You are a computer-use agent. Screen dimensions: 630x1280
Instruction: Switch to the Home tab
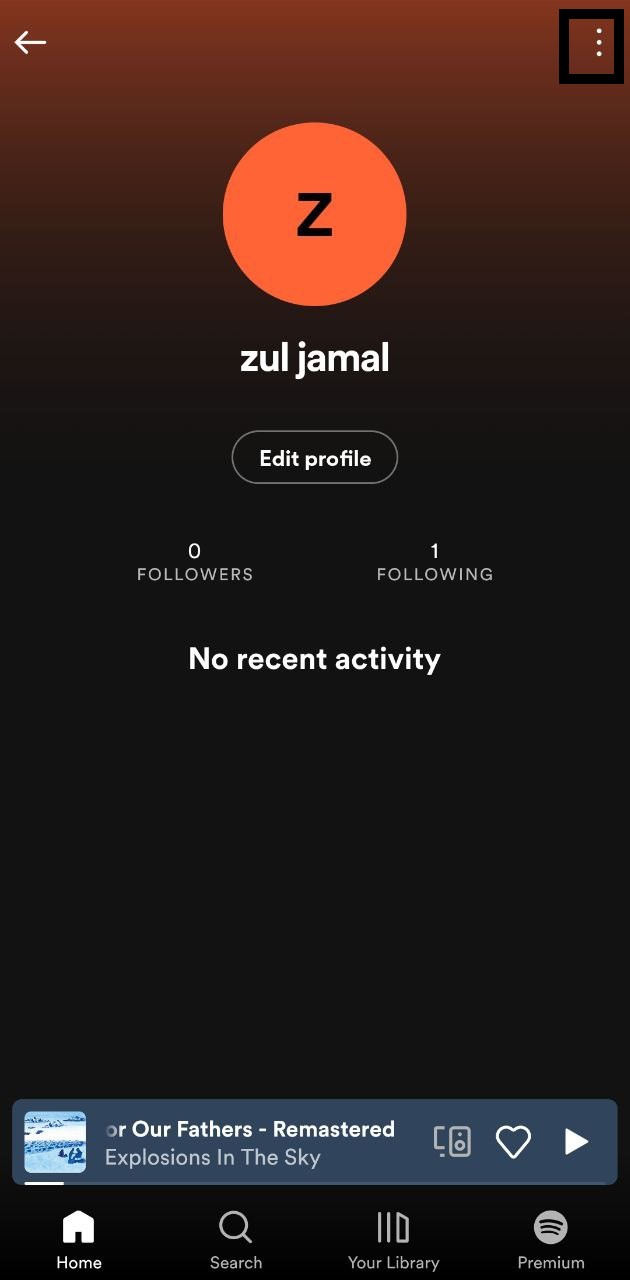(79, 1240)
